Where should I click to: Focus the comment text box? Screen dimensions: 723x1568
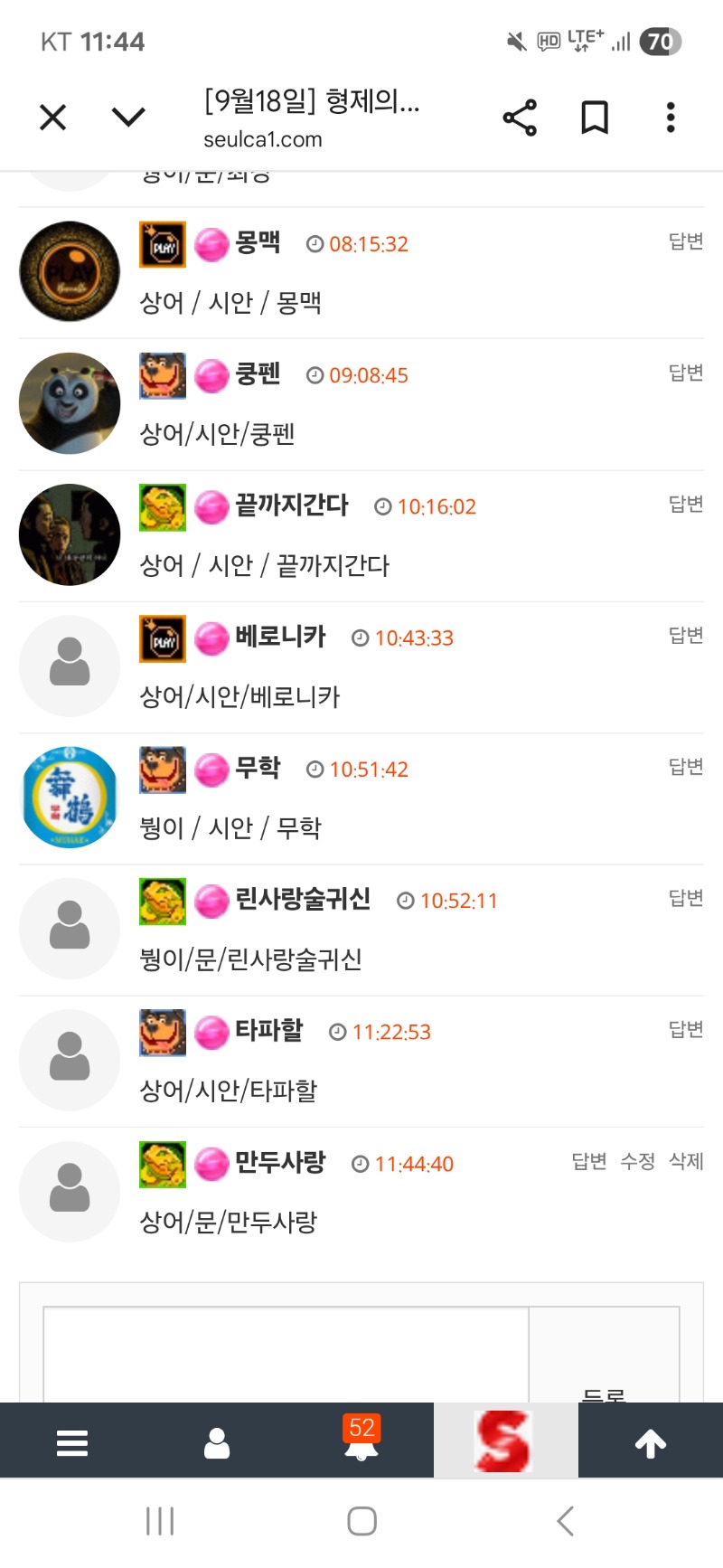[286, 1354]
